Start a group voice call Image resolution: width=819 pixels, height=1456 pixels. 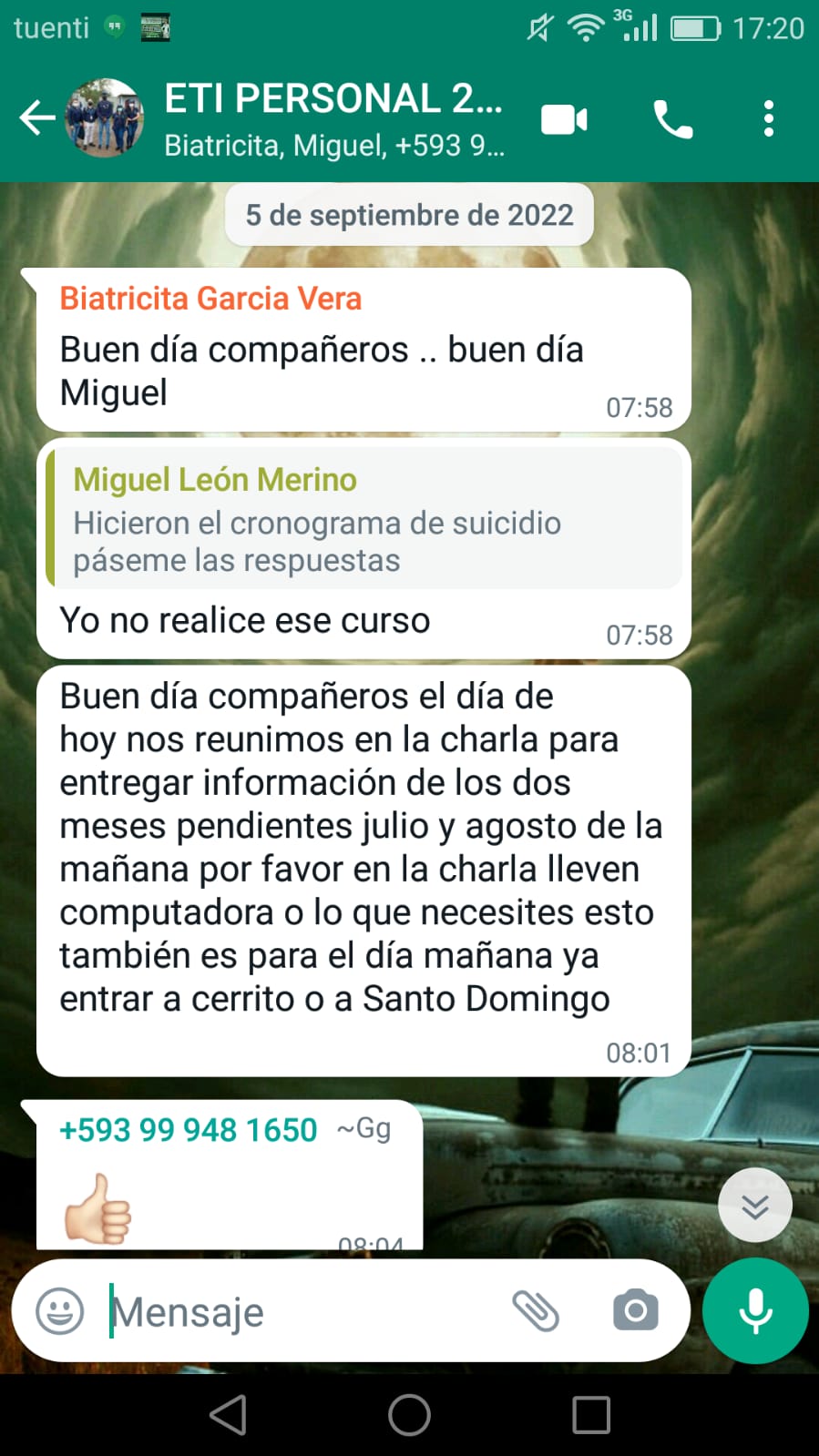[672, 119]
